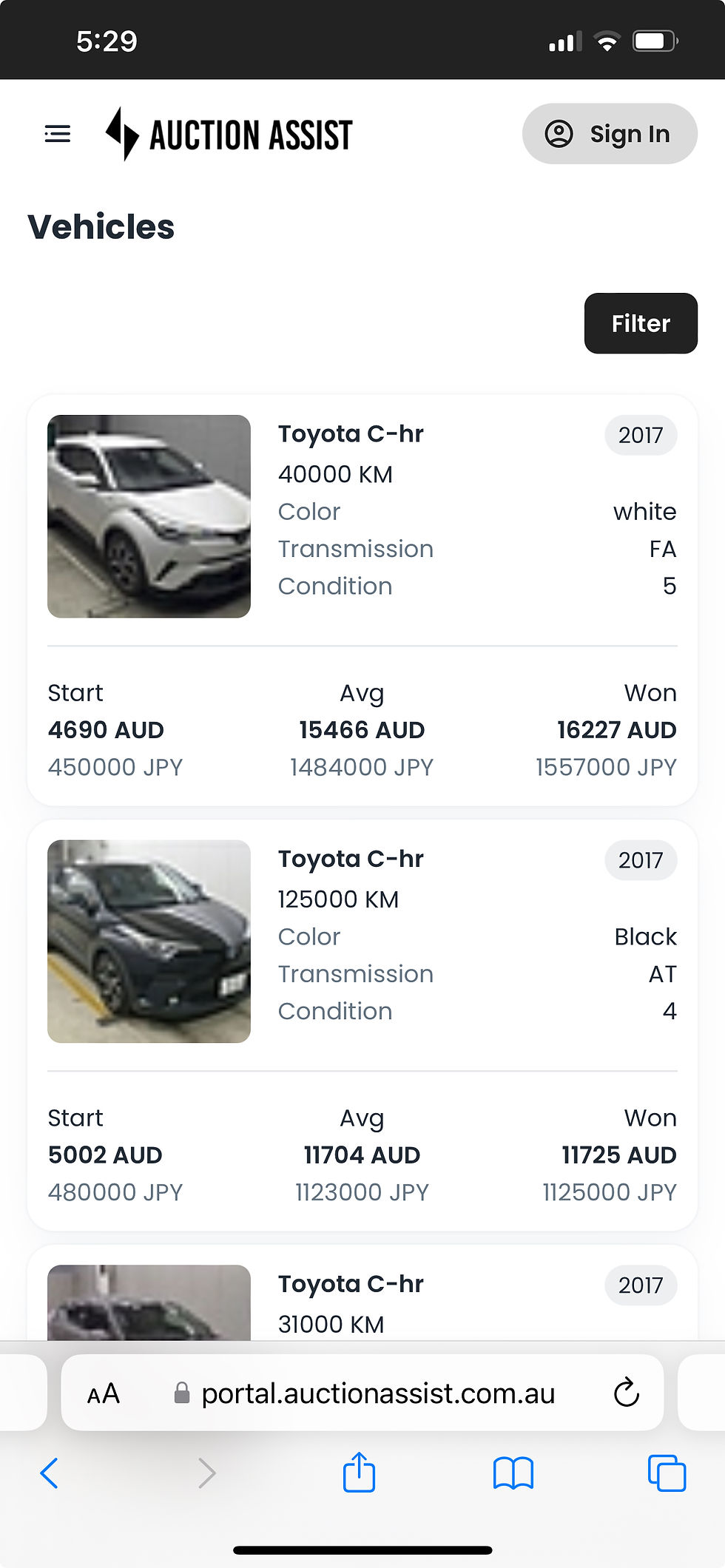The width and height of the screenshot is (725, 1568).
Task: Click the Vehicles page heading
Action: [x=101, y=228]
